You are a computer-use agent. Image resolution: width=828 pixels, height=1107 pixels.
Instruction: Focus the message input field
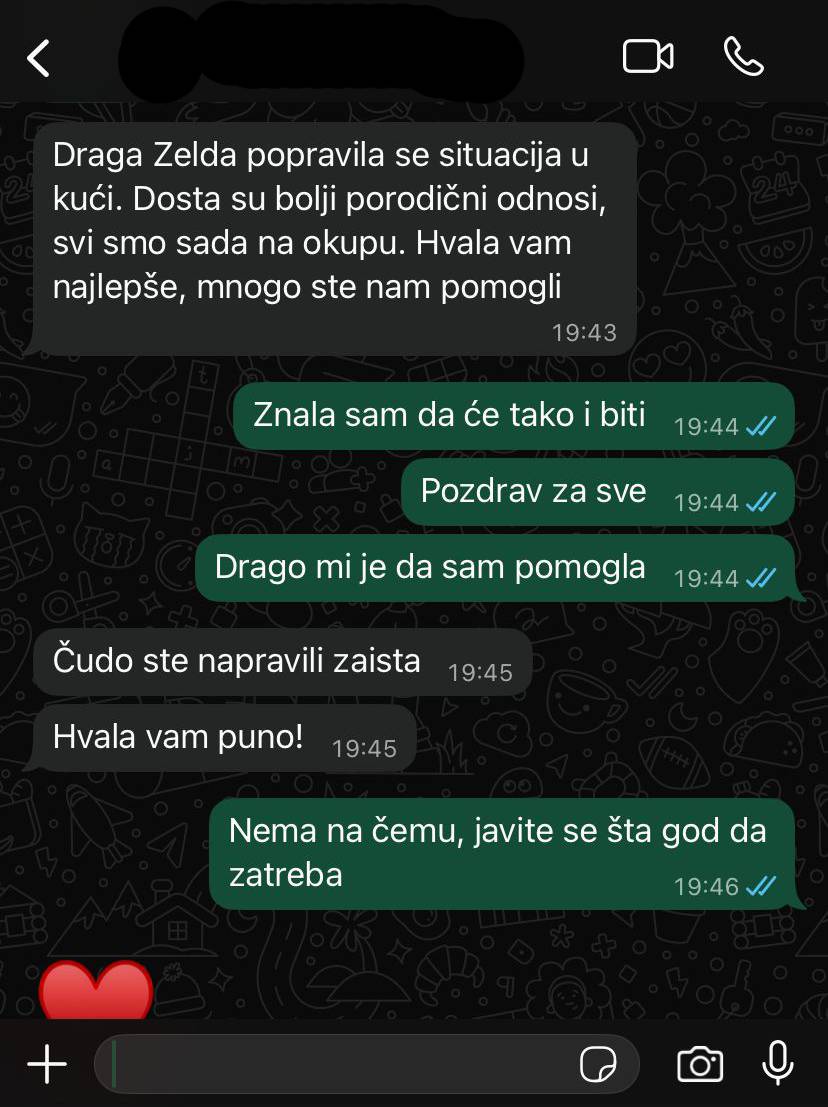pyautogui.click(x=330, y=1064)
